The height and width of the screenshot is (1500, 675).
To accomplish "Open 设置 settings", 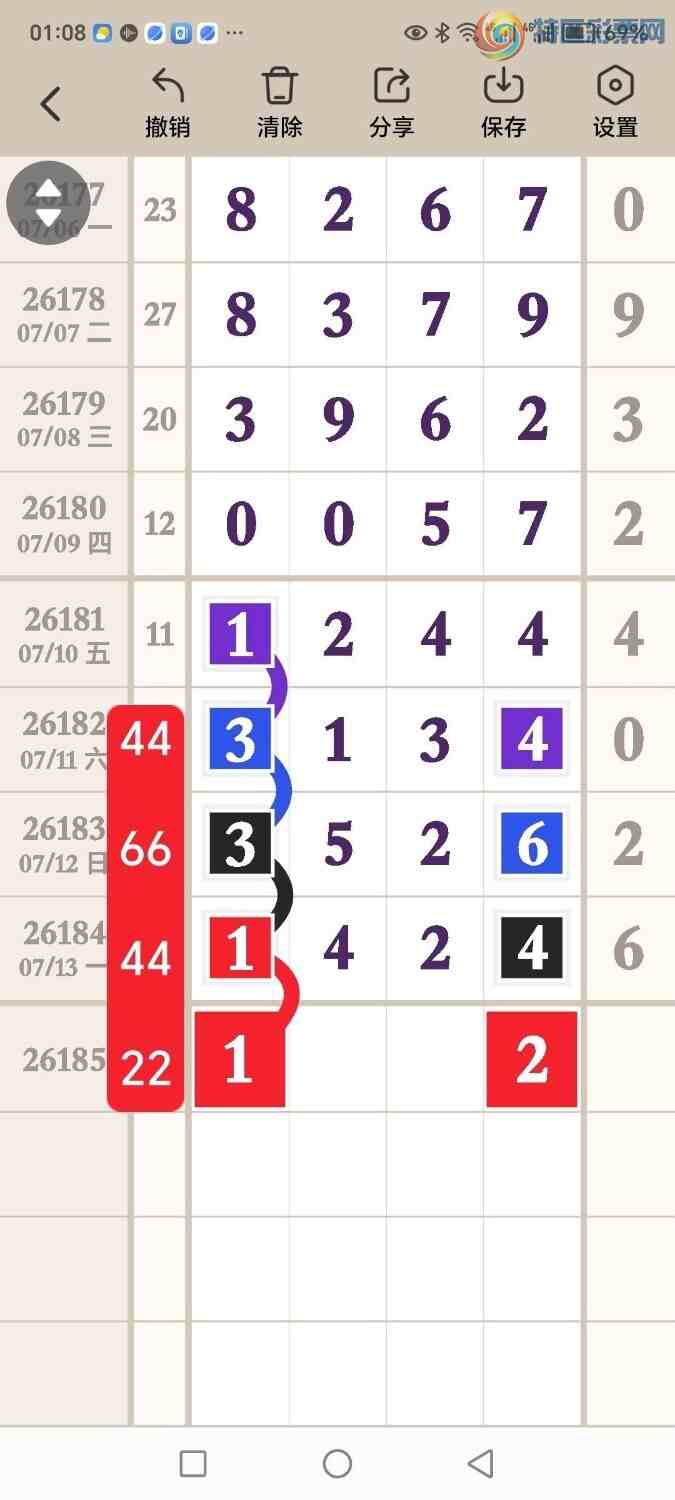I will (x=616, y=103).
